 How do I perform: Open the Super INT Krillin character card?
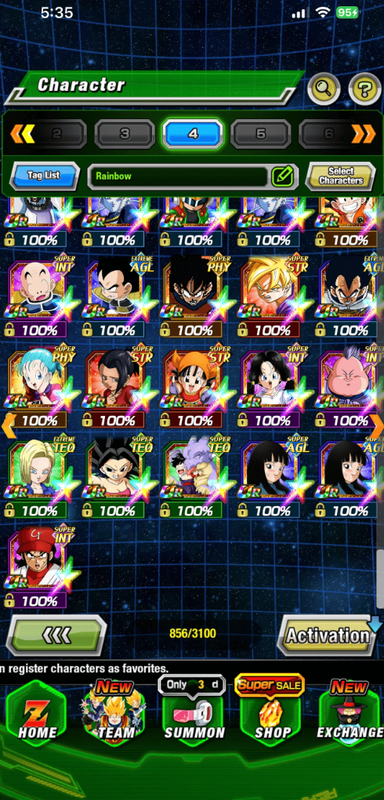pyautogui.click(x=40, y=296)
